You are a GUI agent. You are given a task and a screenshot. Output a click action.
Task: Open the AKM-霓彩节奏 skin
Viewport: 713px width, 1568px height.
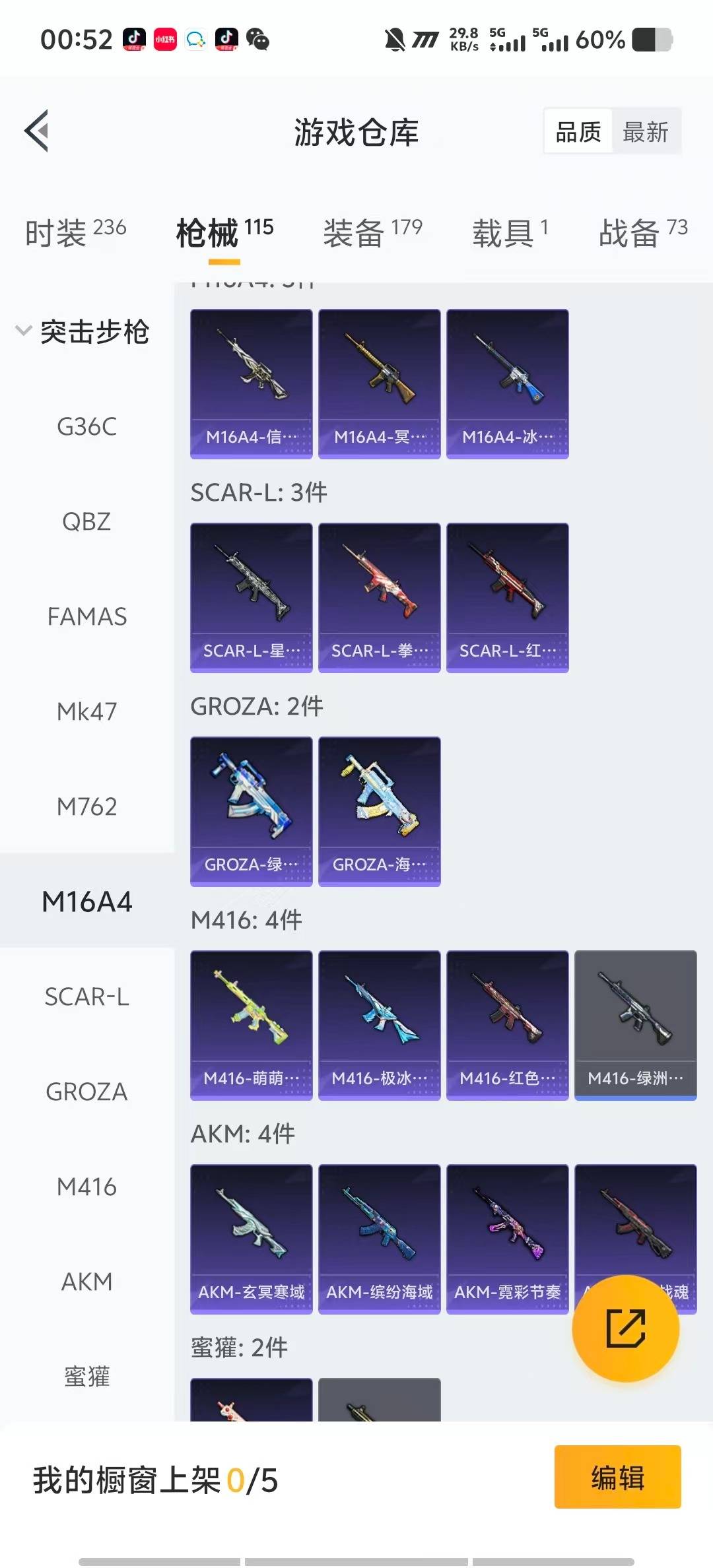coord(507,1239)
